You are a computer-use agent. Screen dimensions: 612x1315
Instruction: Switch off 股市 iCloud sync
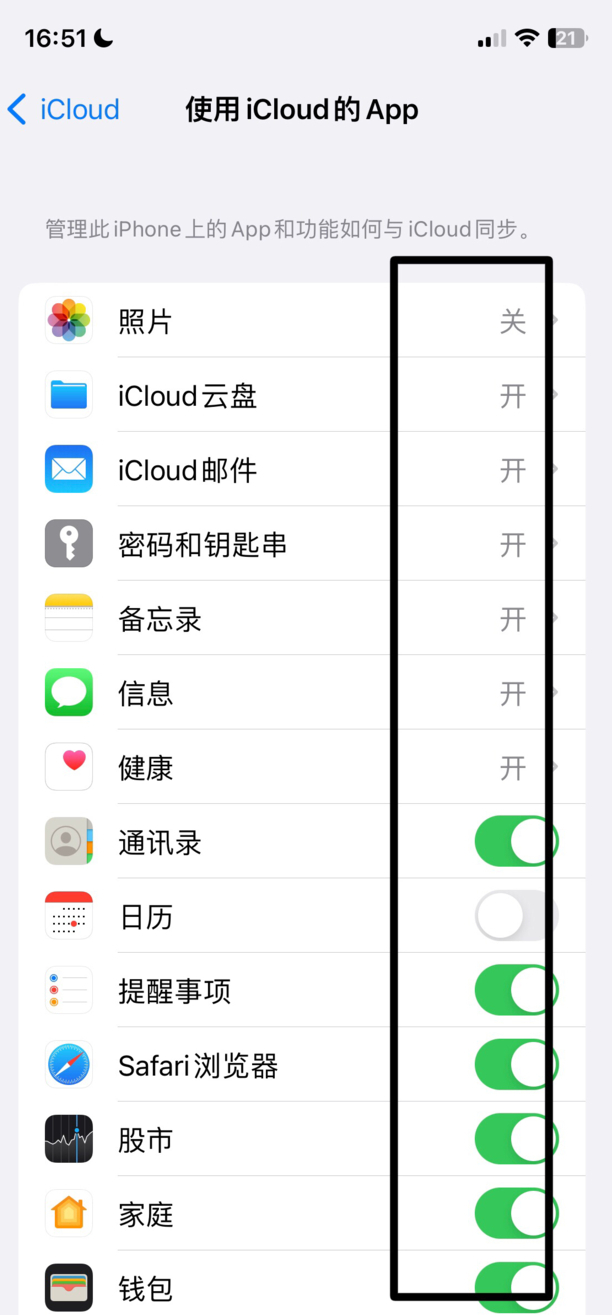pyautogui.click(x=516, y=1139)
